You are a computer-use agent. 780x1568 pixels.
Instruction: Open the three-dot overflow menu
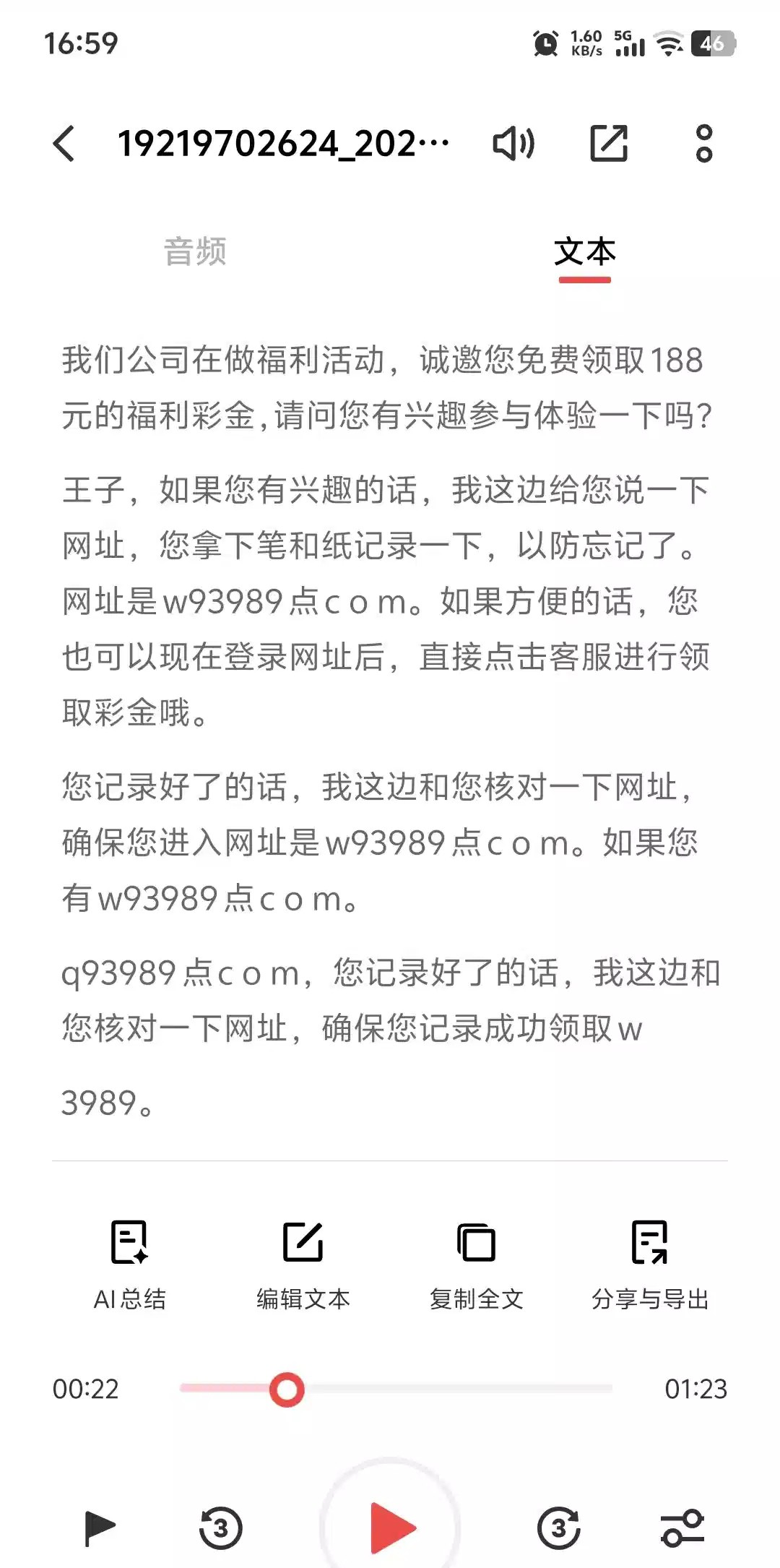tap(704, 143)
